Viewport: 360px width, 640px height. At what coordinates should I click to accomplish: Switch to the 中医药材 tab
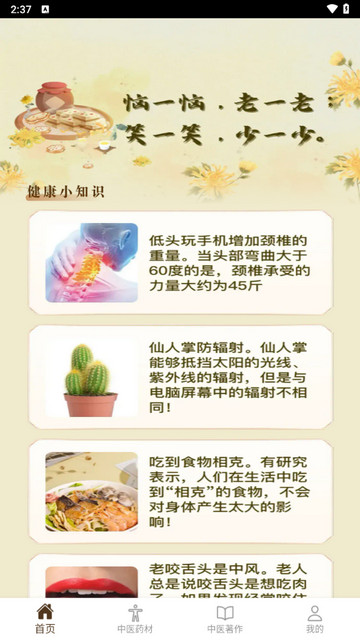tap(135, 619)
